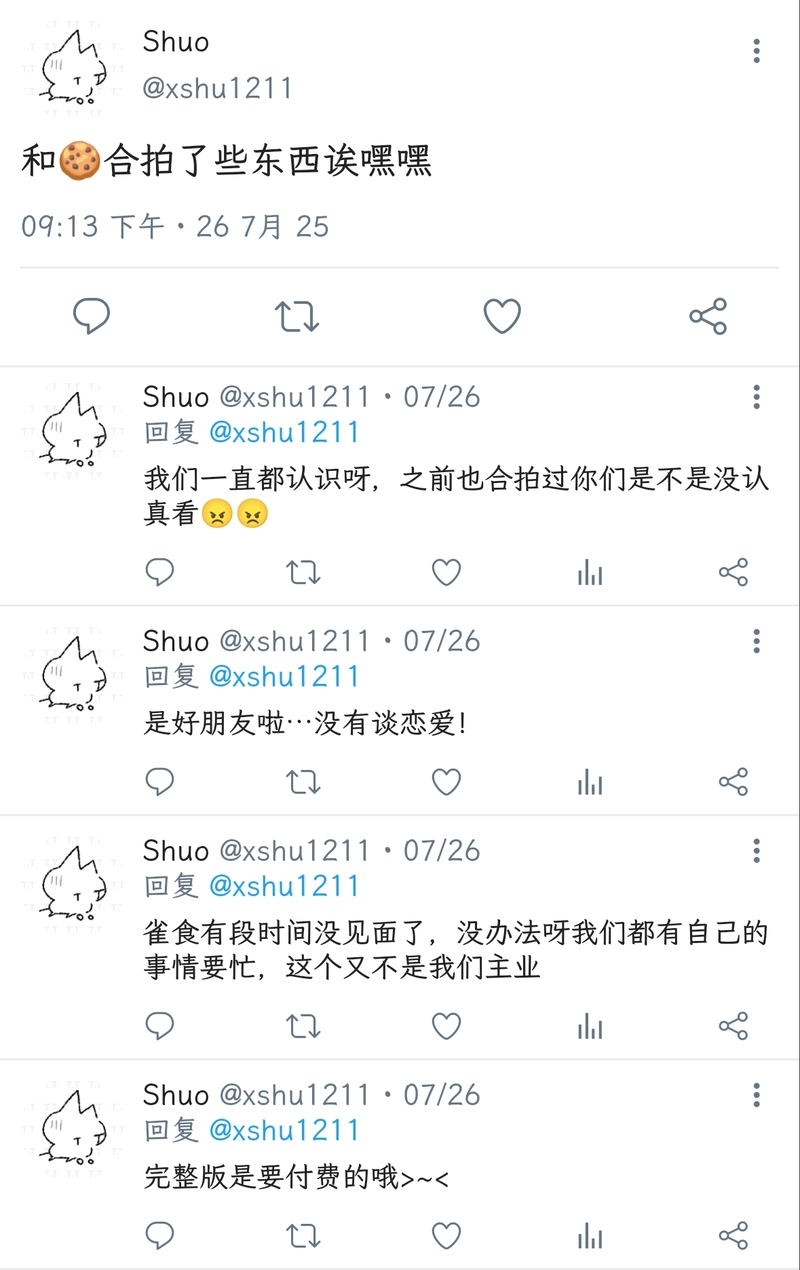The height and width of the screenshot is (1270, 800).
Task: Open overflow menu on the main Shuo post
Action: 756,50
